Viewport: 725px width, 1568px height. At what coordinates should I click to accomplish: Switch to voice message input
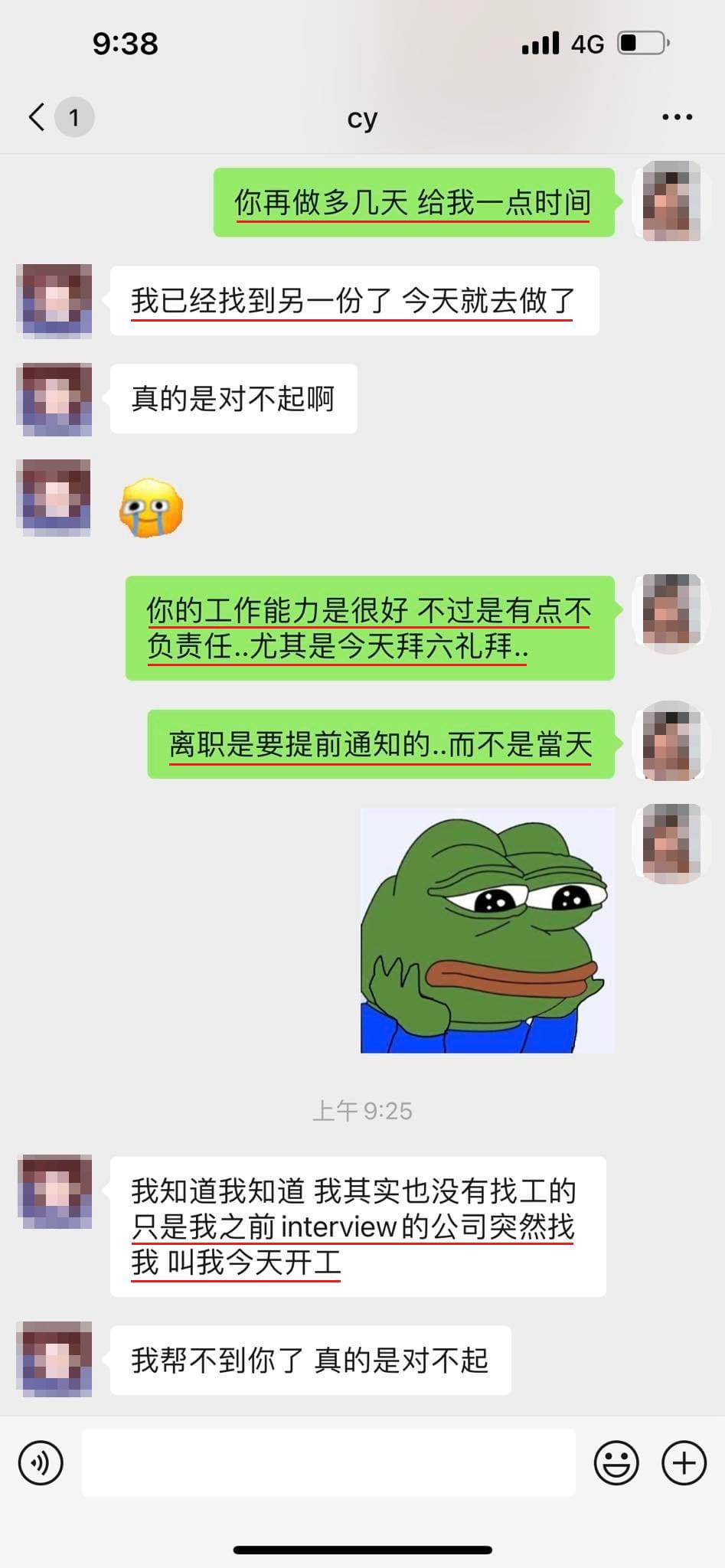pos(41,1463)
